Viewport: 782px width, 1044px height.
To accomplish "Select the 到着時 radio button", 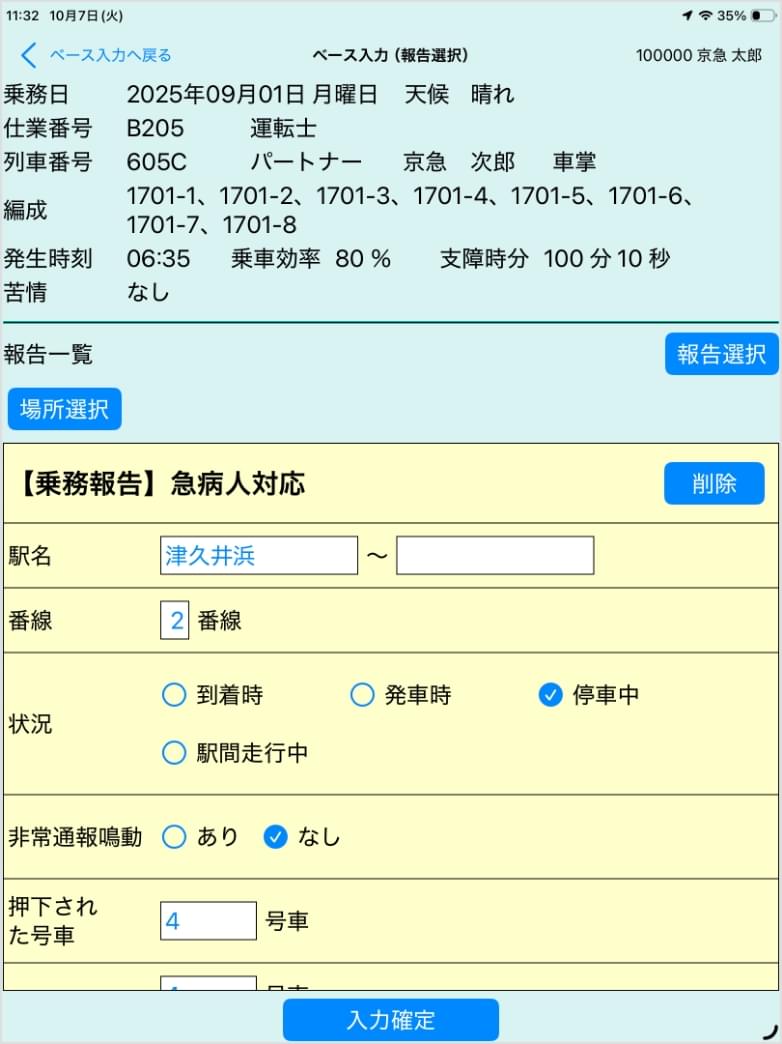I will [x=174, y=695].
